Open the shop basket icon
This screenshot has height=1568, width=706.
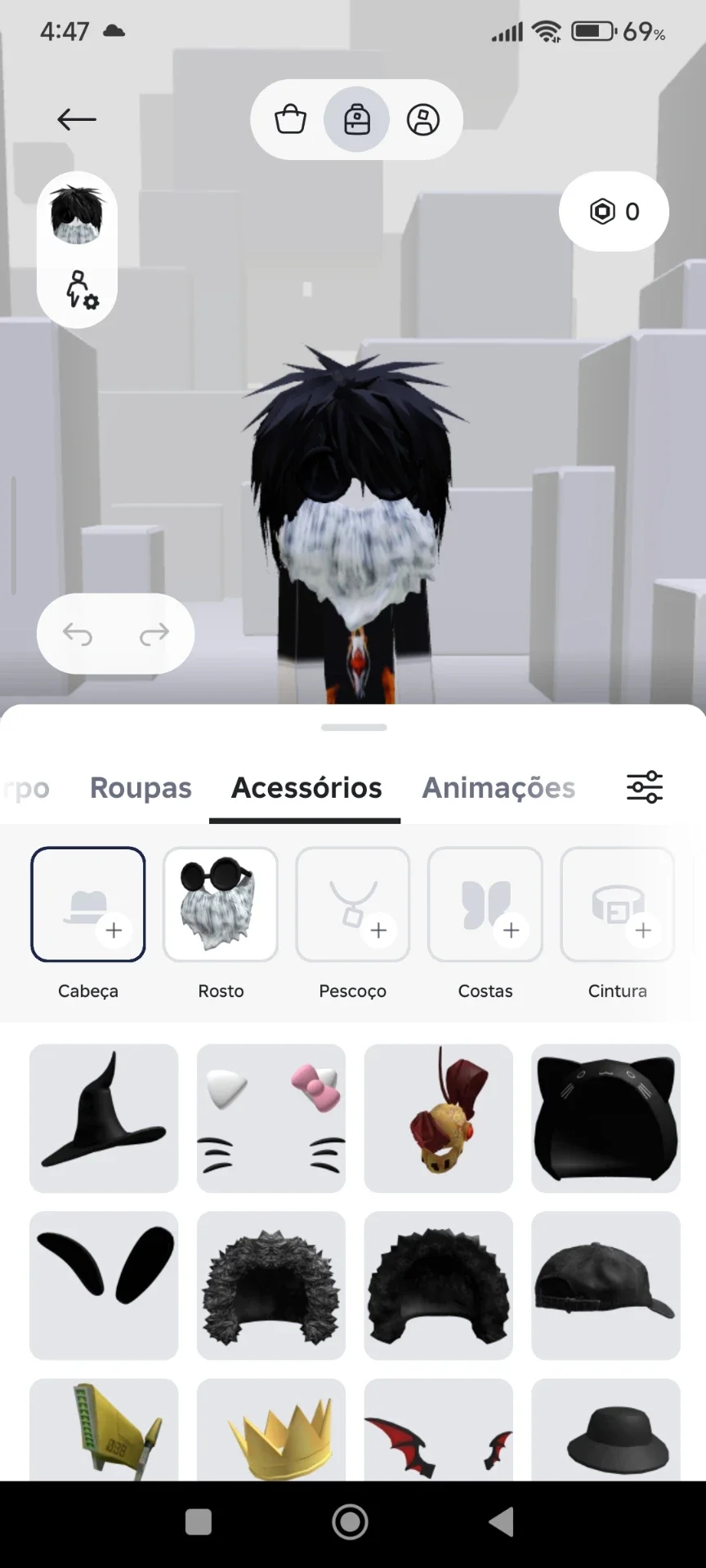click(290, 119)
